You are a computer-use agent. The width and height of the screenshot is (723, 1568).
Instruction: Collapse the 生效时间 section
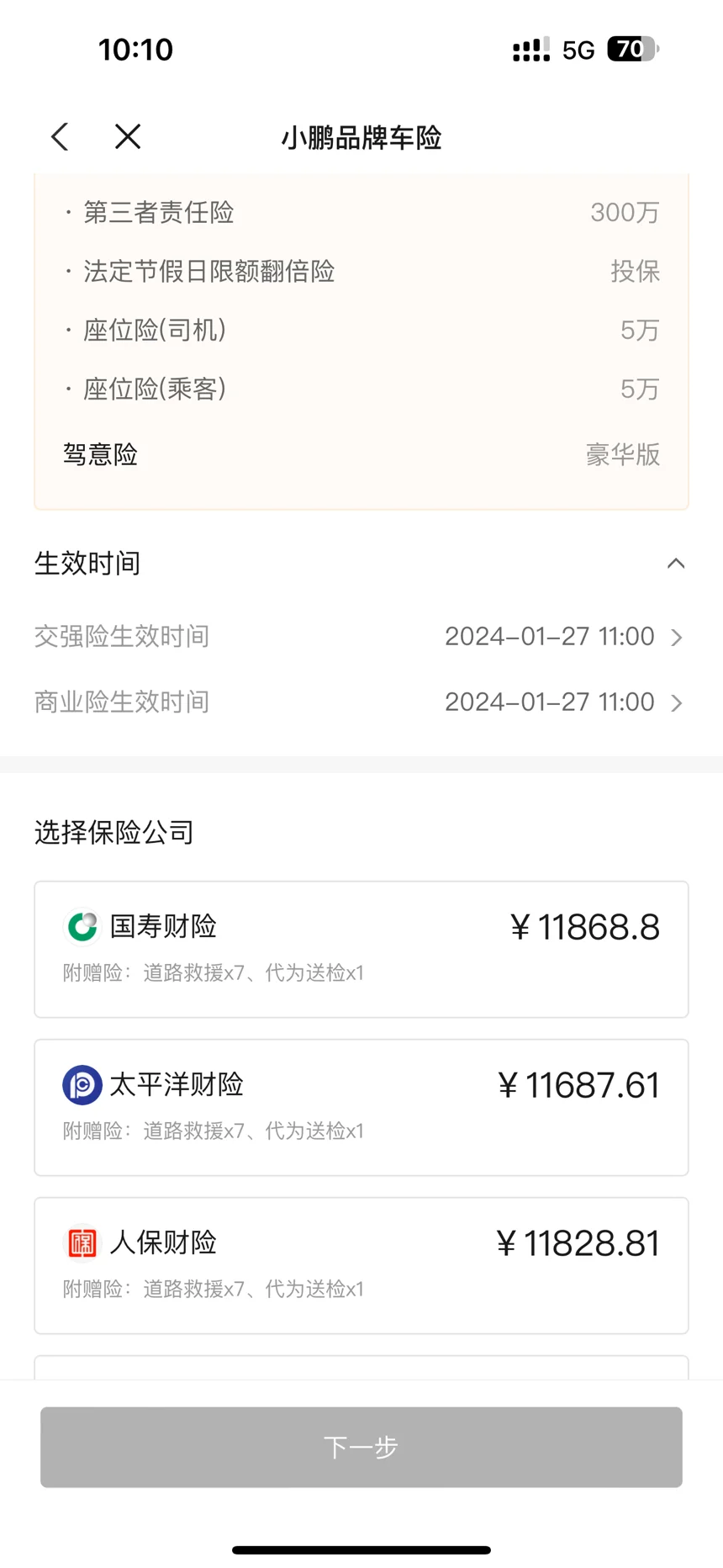pyautogui.click(x=676, y=564)
